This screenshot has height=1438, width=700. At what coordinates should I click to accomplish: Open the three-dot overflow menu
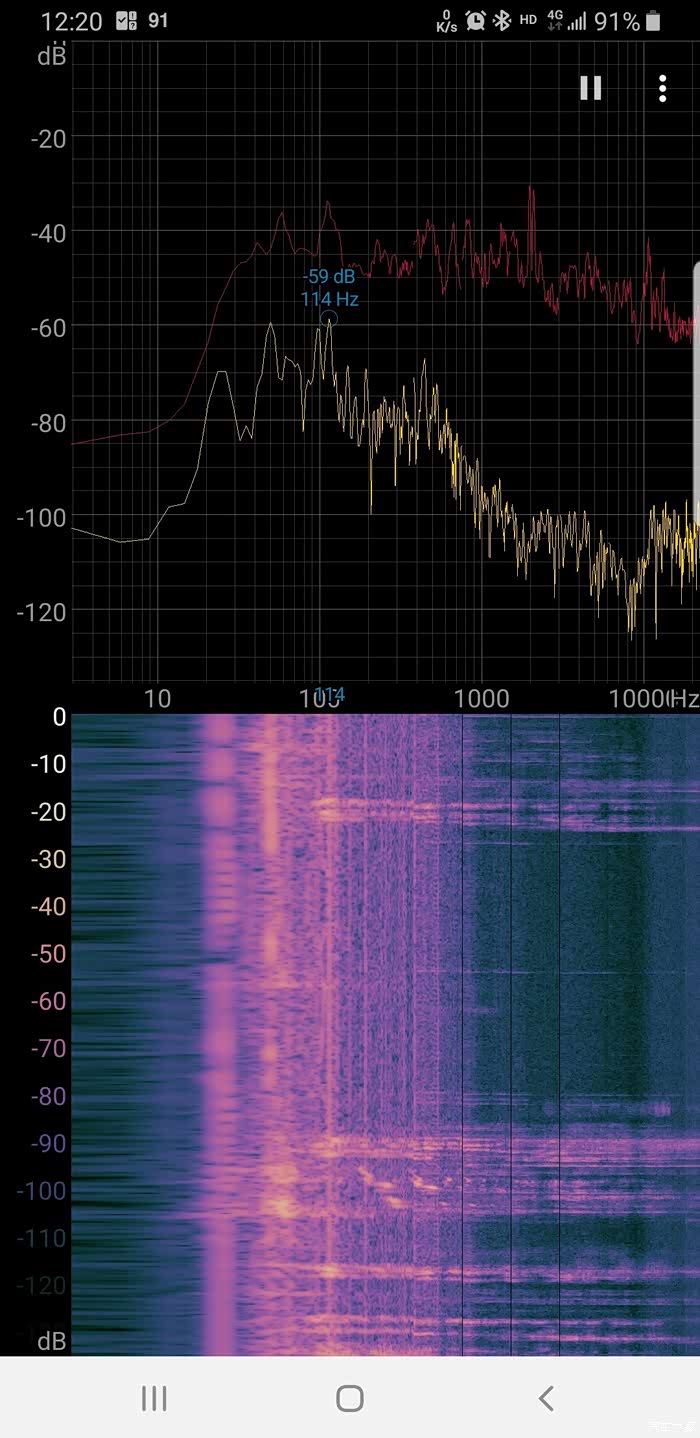(662, 88)
